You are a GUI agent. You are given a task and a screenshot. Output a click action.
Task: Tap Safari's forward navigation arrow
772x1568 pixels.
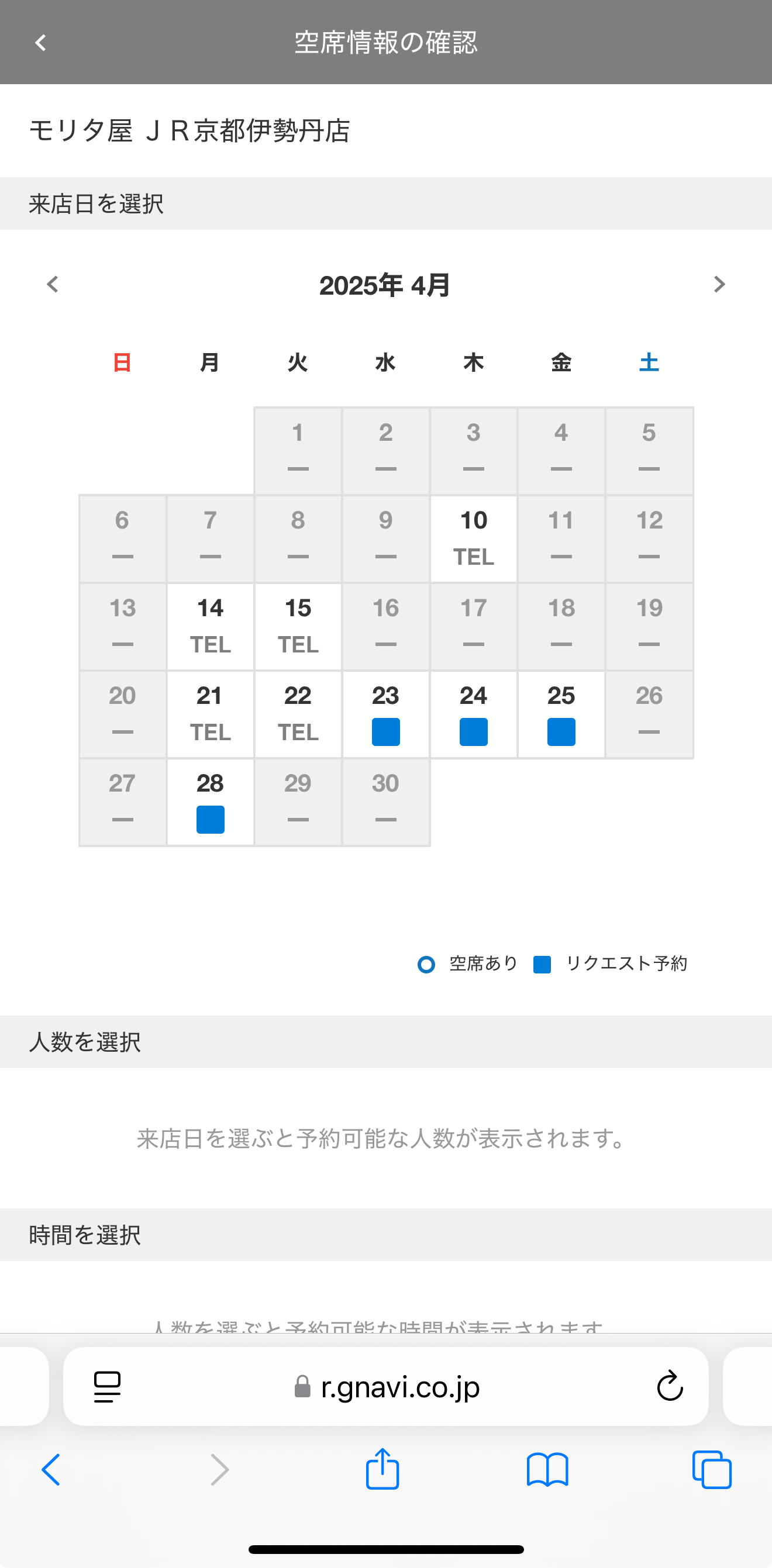click(x=219, y=1469)
